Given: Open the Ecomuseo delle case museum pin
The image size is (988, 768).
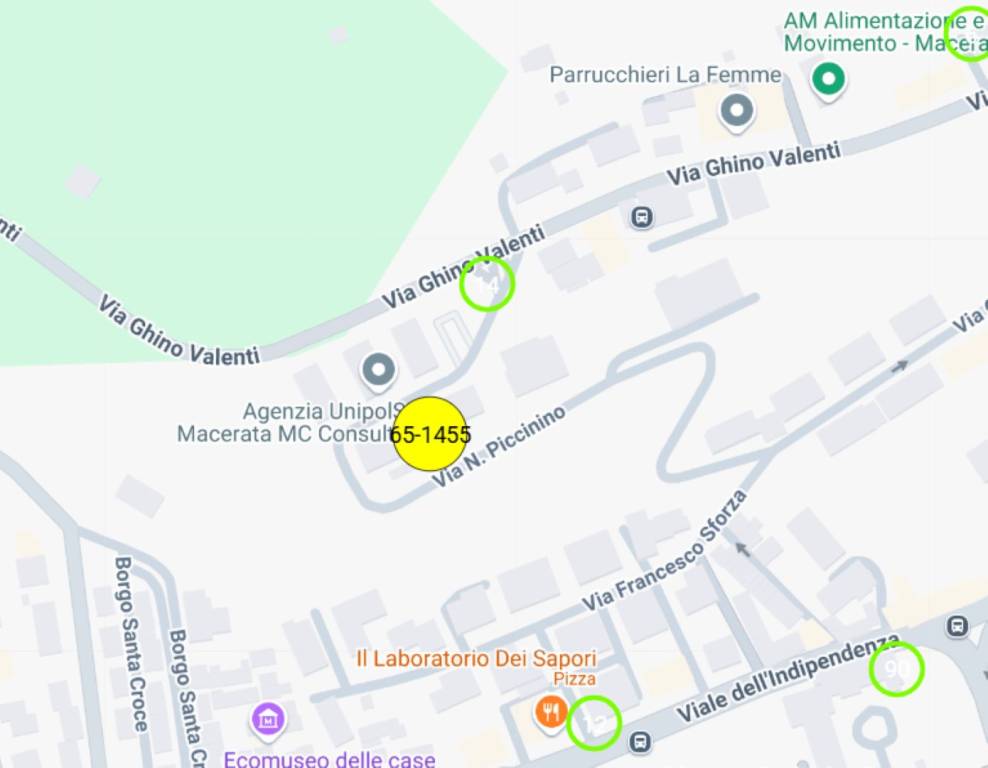Looking at the screenshot, I should (268, 718).
